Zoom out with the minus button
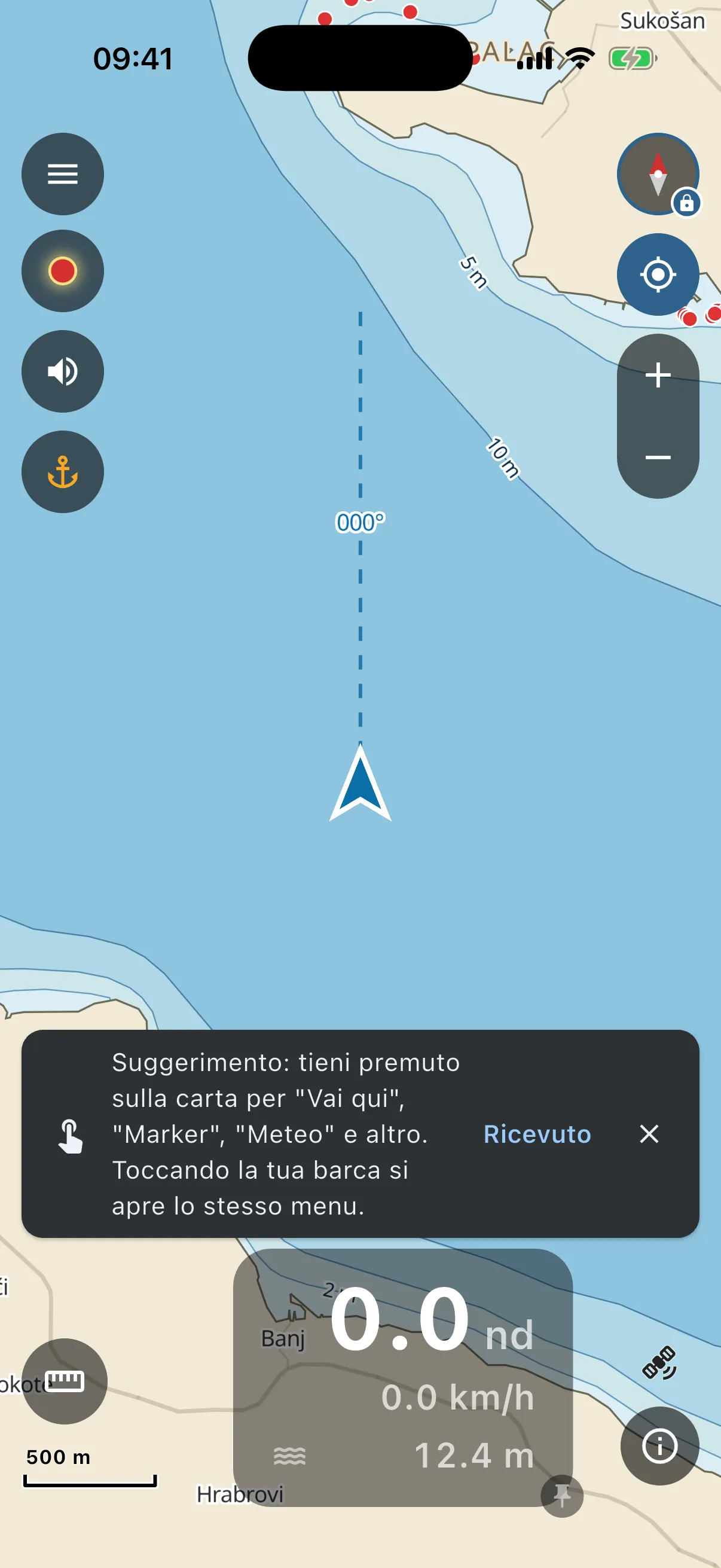Image resolution: width=721 pixels, height=1568 pixels. click(658, 457)
